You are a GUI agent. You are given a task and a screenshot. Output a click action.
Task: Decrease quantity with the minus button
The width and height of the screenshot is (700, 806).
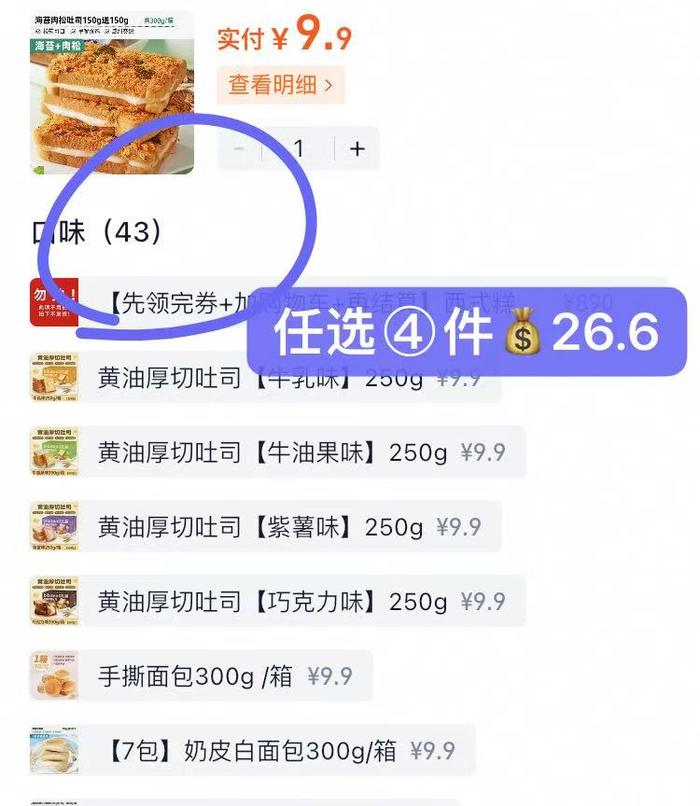pyautogui.click(x=240, y=149)
